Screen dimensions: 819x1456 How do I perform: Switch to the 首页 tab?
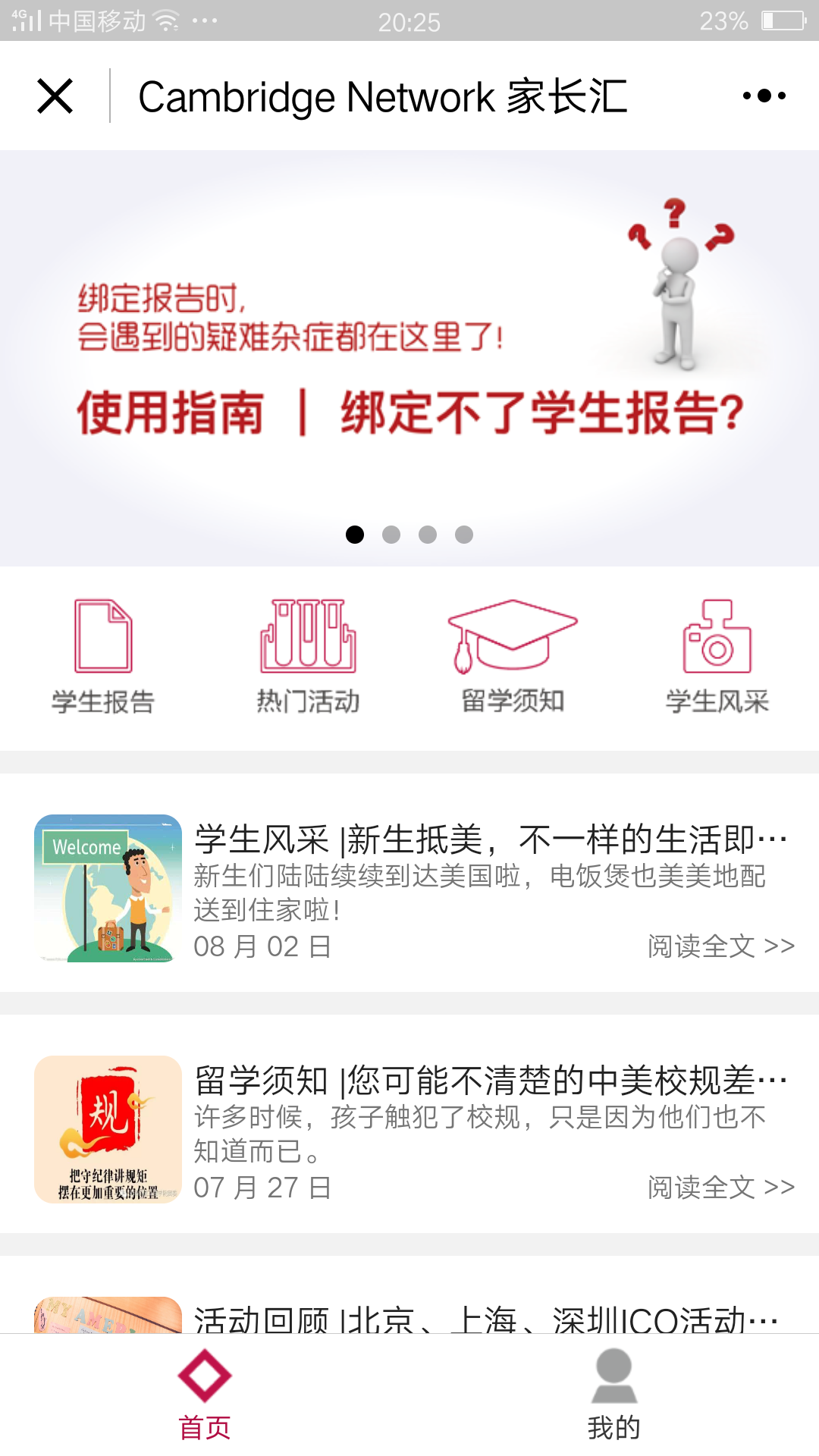pos(205,1395)
